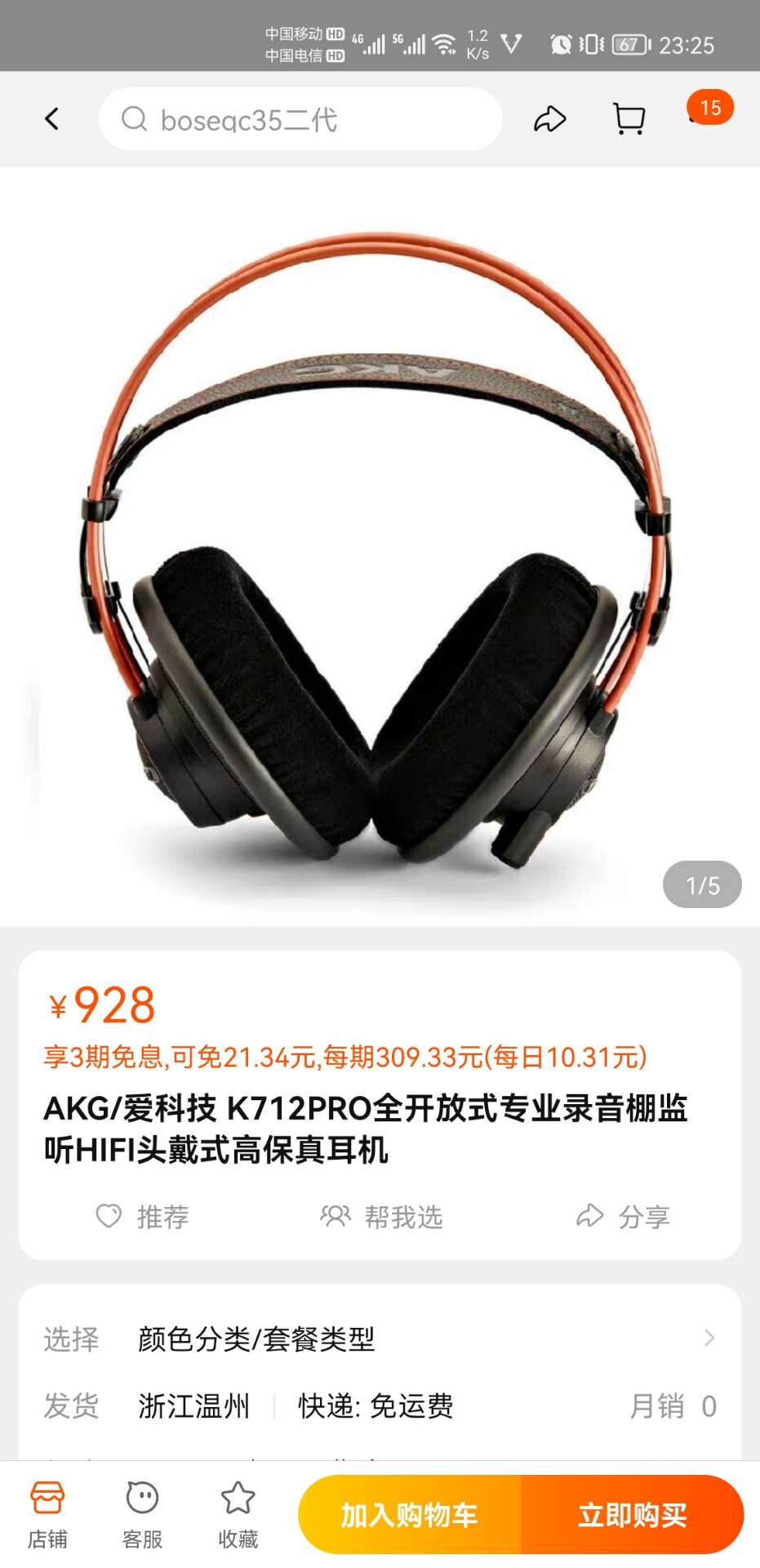
Task: Tap 推荐 to recommend this product
Action: pos(143,1217)
